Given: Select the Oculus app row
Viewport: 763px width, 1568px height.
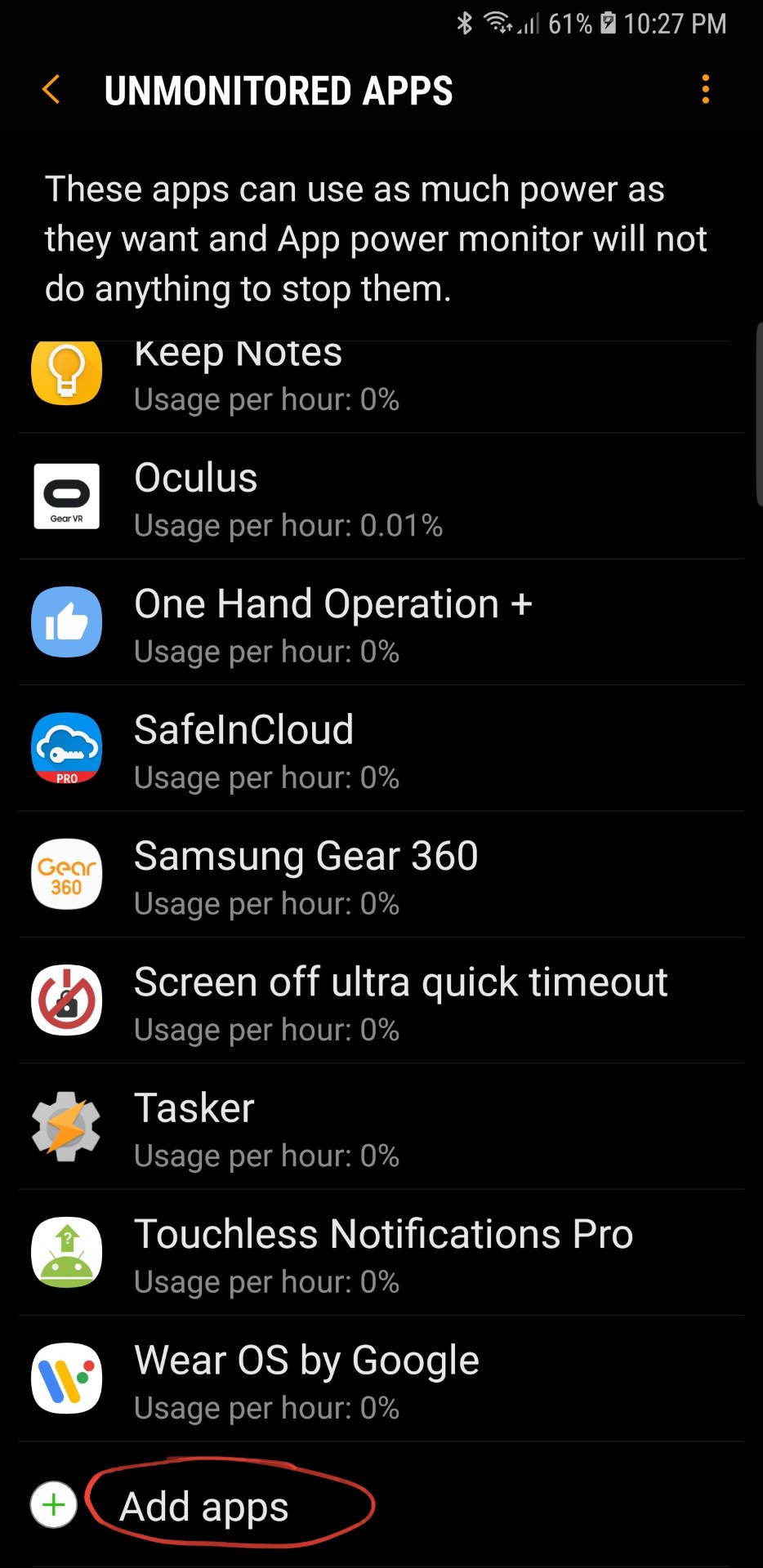Looking at the screenshot, I should pos(381,497).
